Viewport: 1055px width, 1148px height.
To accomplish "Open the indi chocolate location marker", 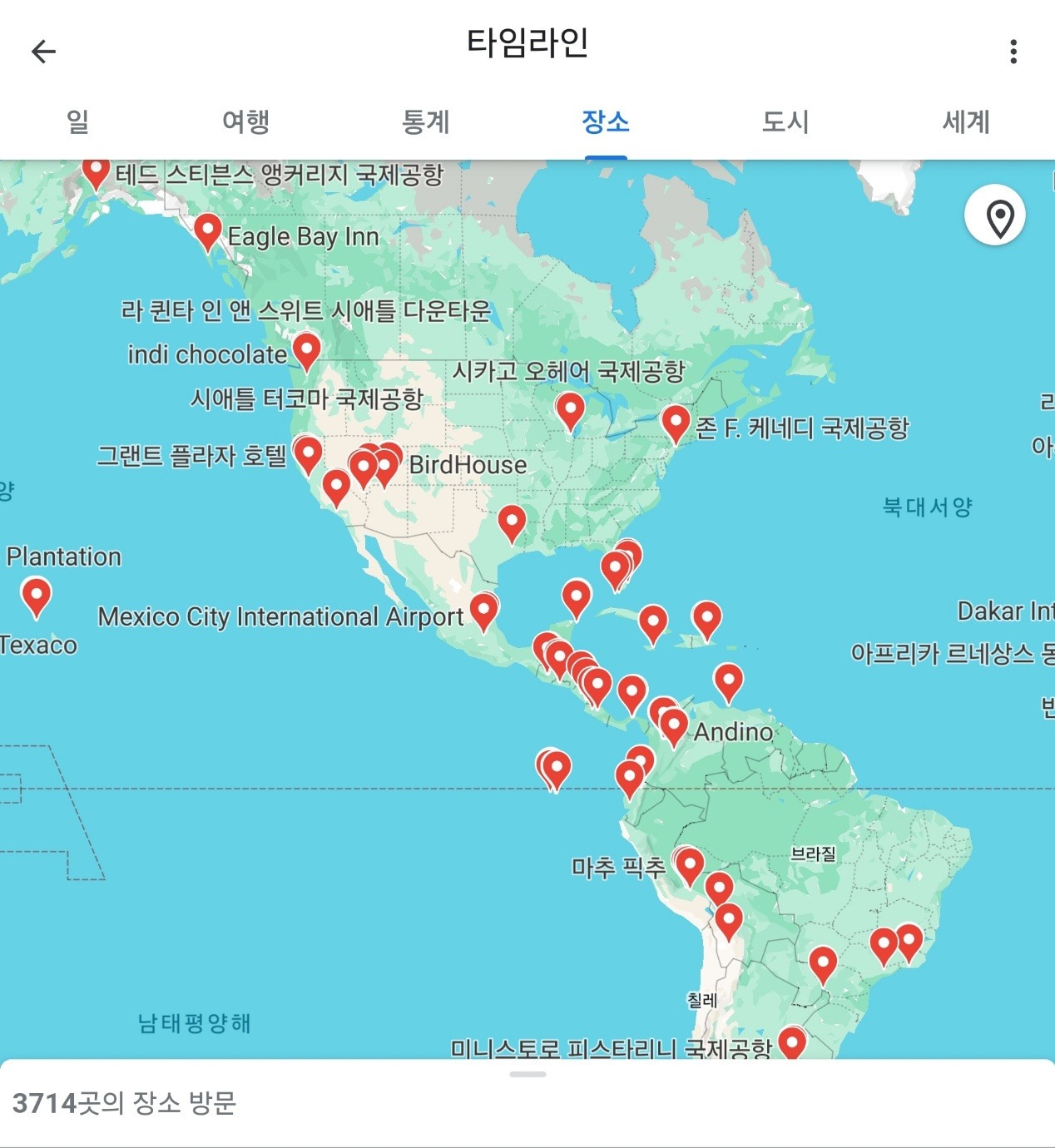I will point(309,350).
